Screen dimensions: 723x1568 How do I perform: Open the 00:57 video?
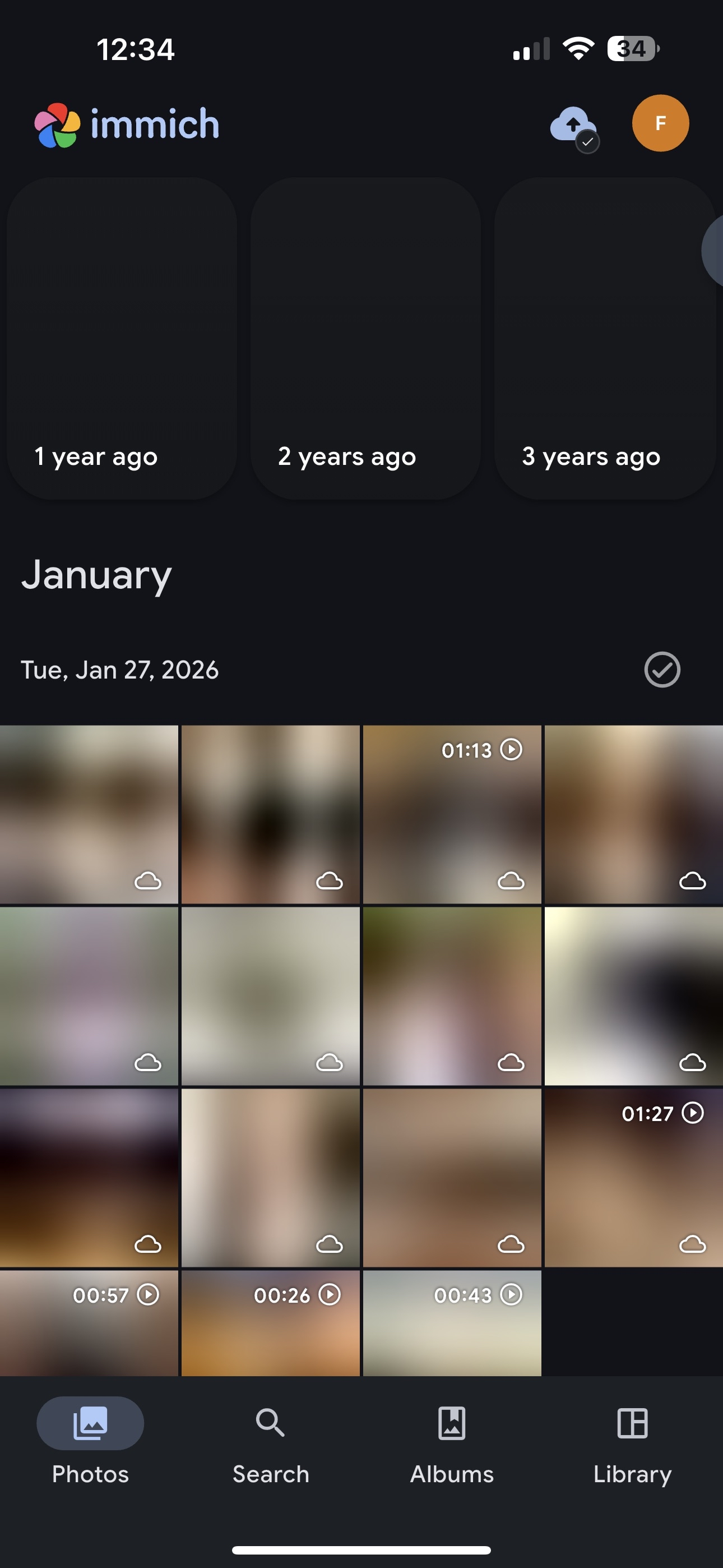(x=89, y=1322)
